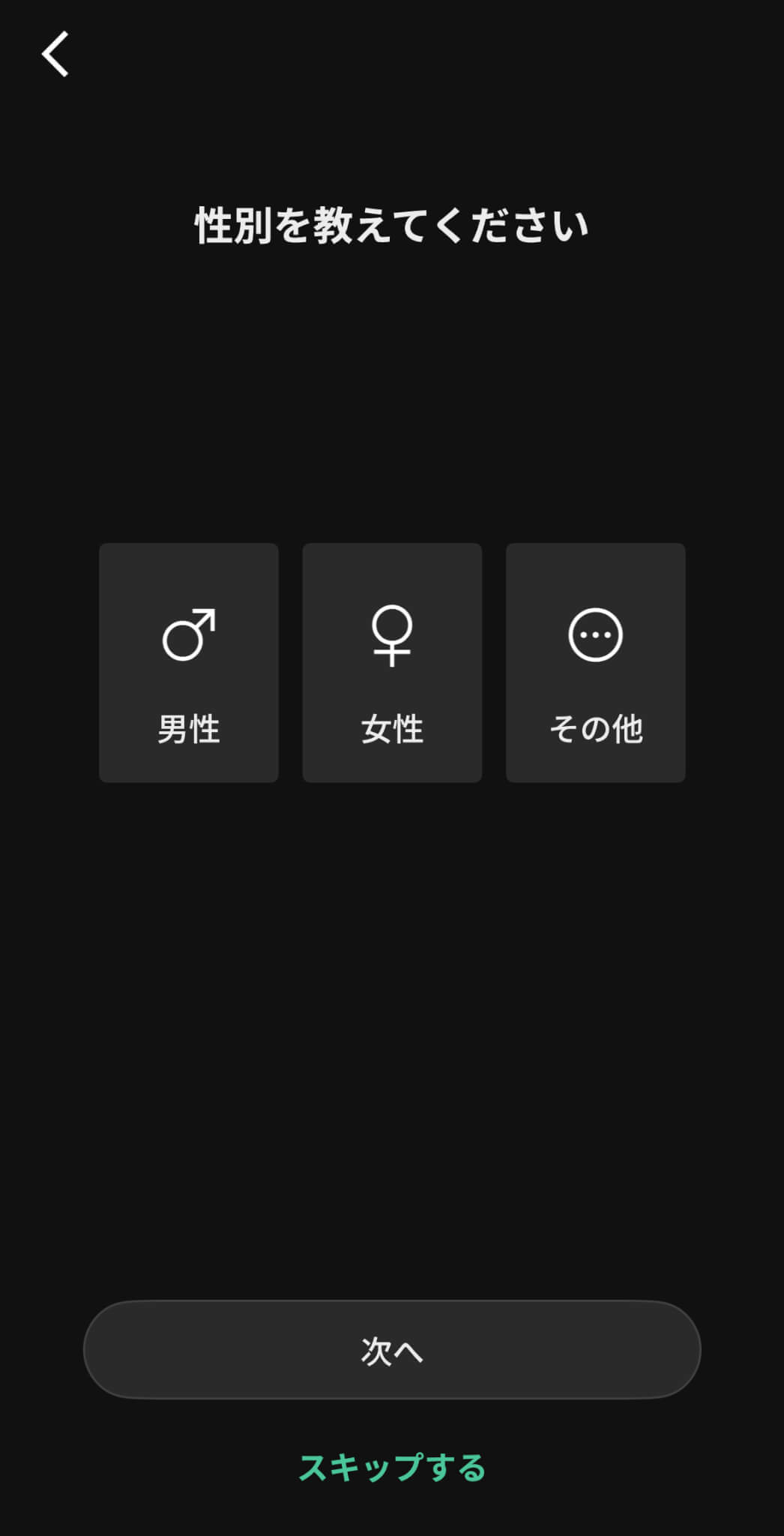Viewport: 784px width, 1536px height.
Task: Skip with スキップする link
Action: pyautogui.click(x=392, y=1468)
